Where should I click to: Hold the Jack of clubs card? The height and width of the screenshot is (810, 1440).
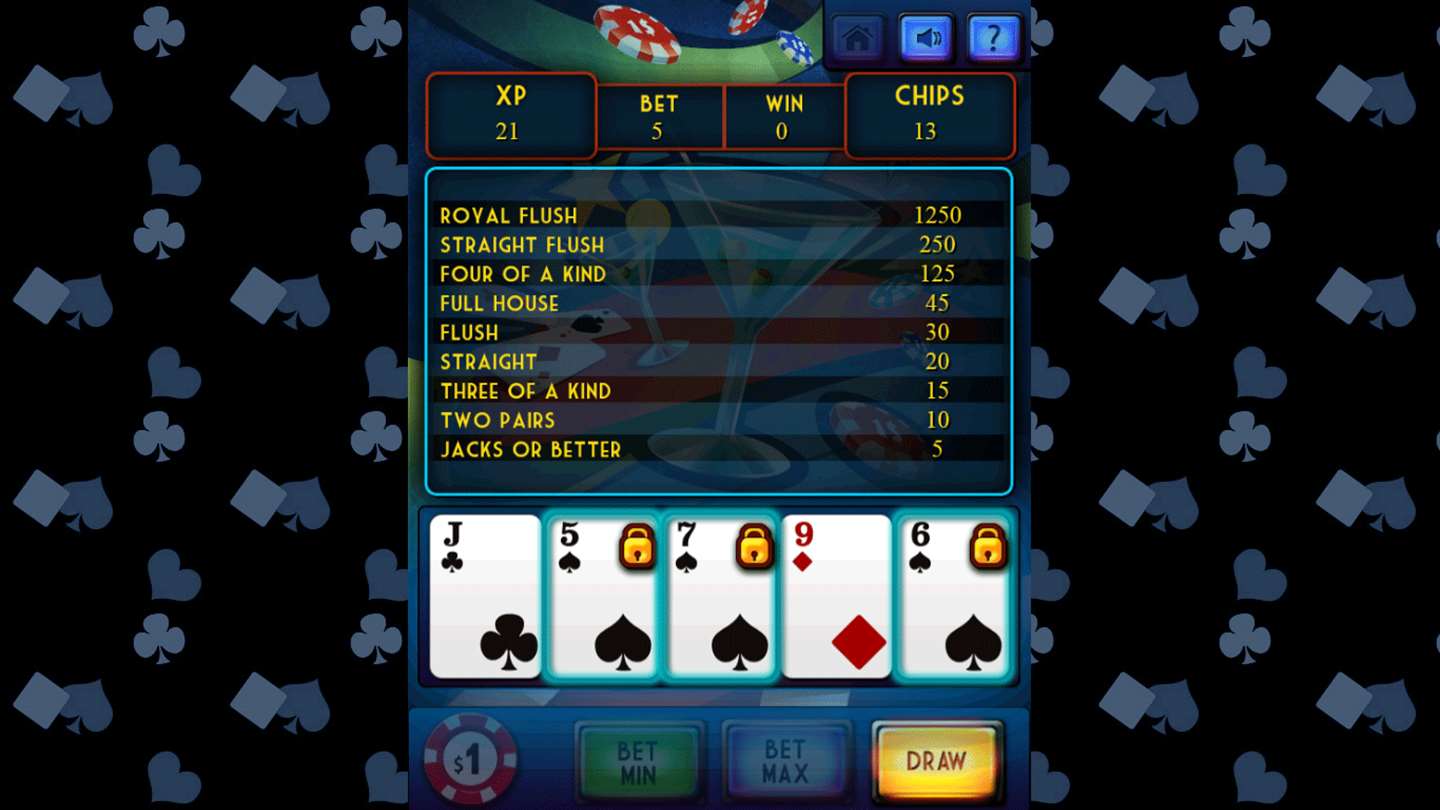point(485,597)
